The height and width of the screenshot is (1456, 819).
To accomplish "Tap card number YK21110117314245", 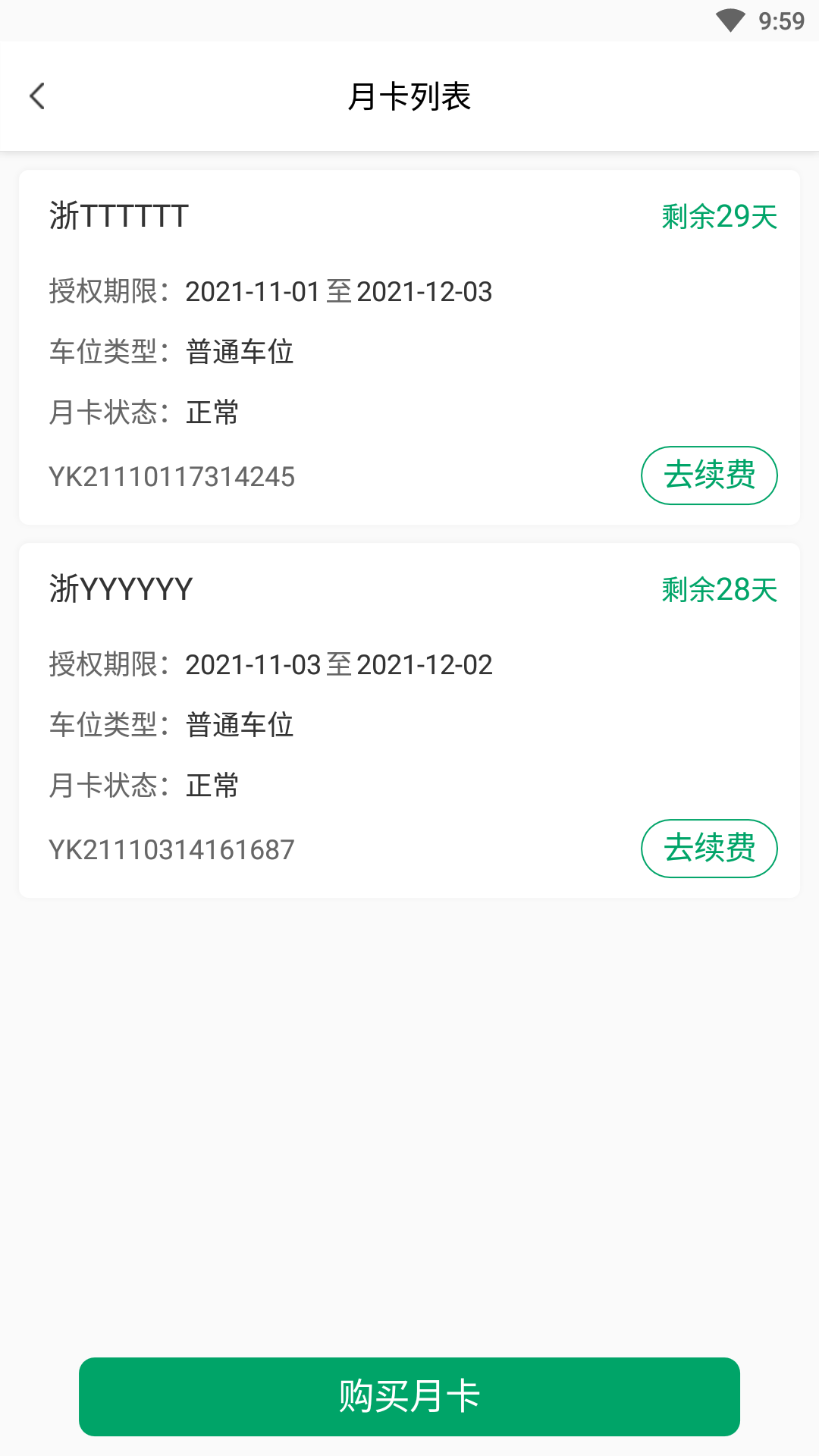I will [x=172, y=477].
